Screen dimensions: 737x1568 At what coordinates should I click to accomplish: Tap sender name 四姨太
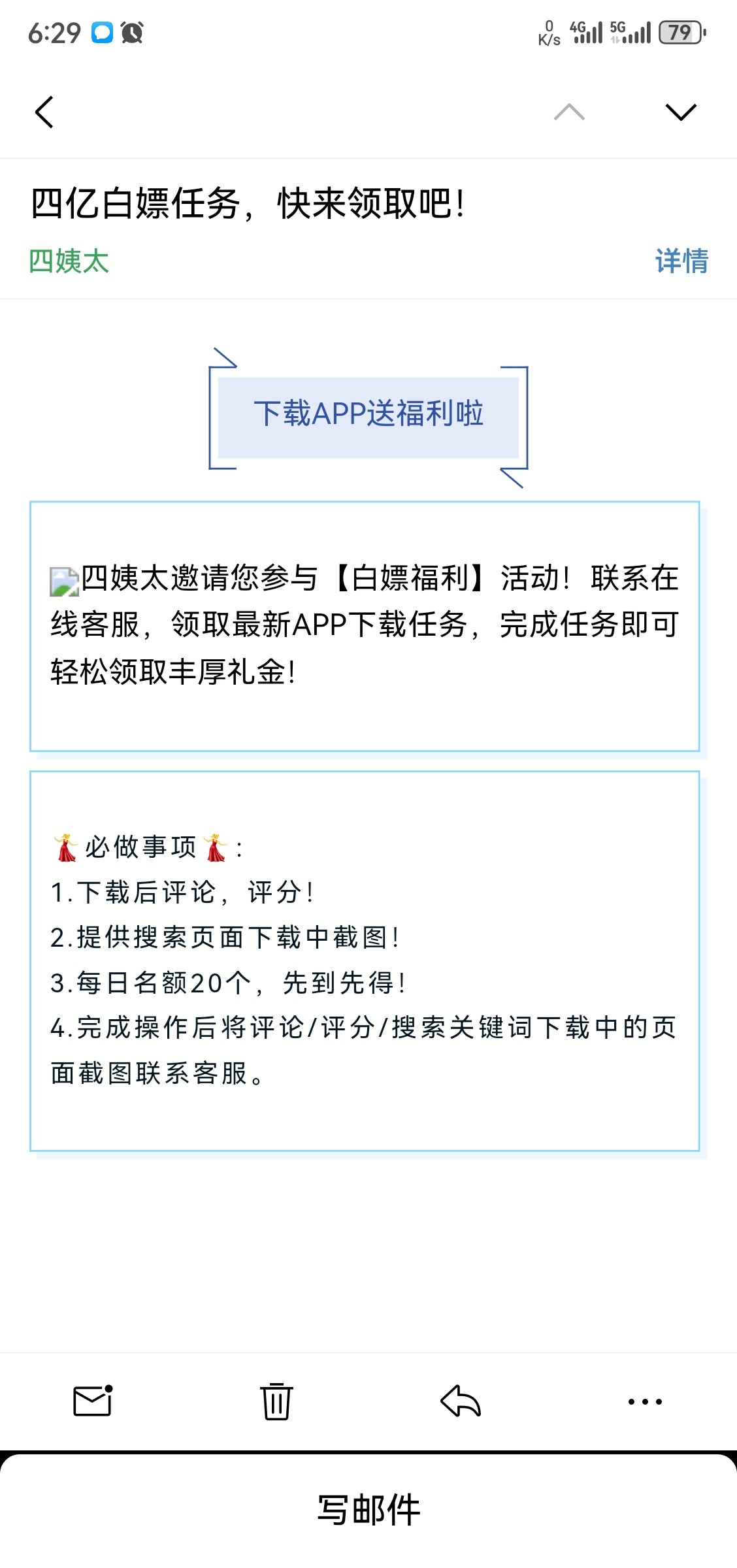[69, 261]
